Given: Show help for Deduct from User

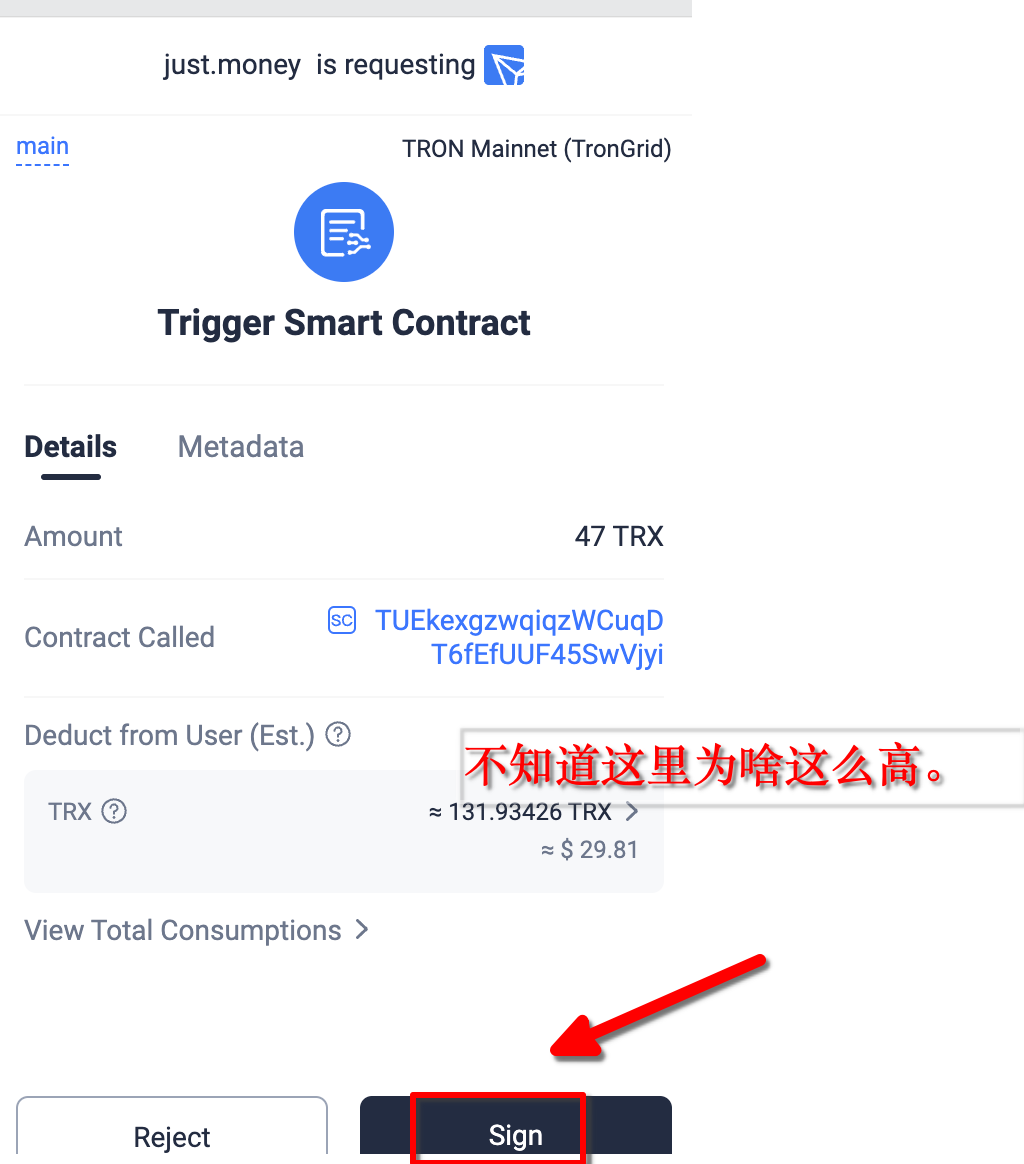Looking at the screenshot, I should click(x=339, y=735).
